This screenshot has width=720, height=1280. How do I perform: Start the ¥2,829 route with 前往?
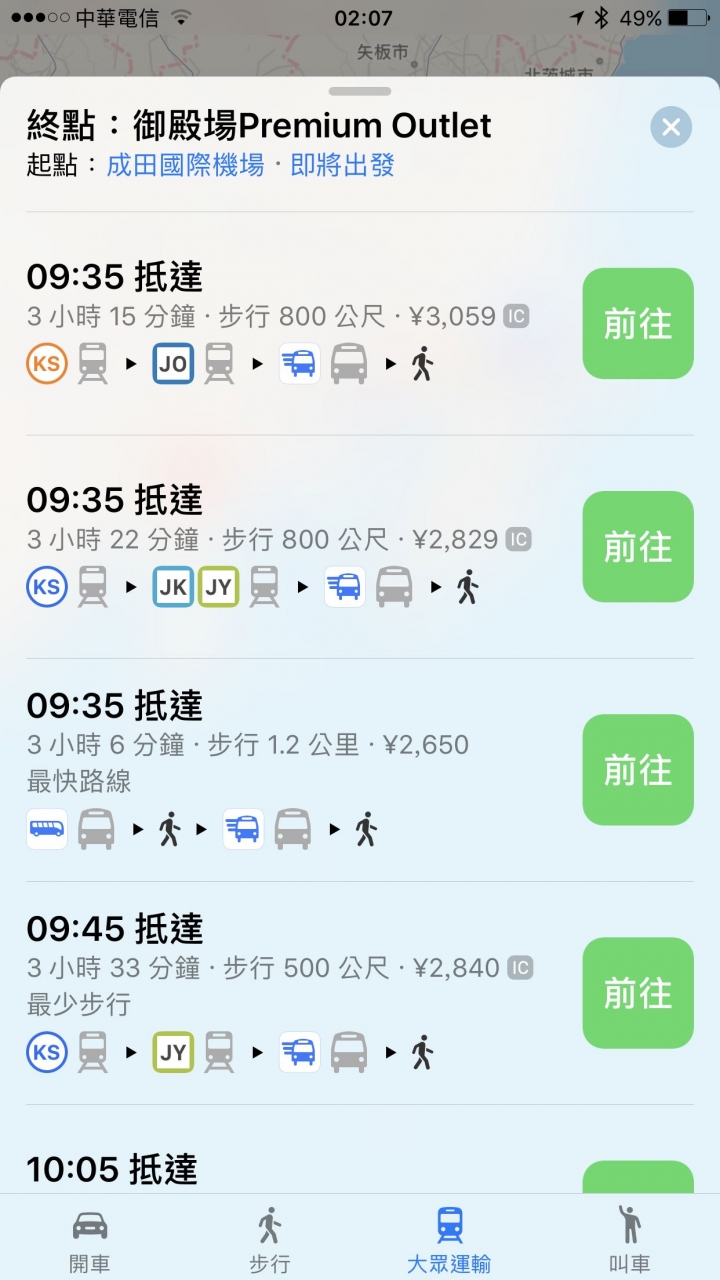click(x=638, y=546)
